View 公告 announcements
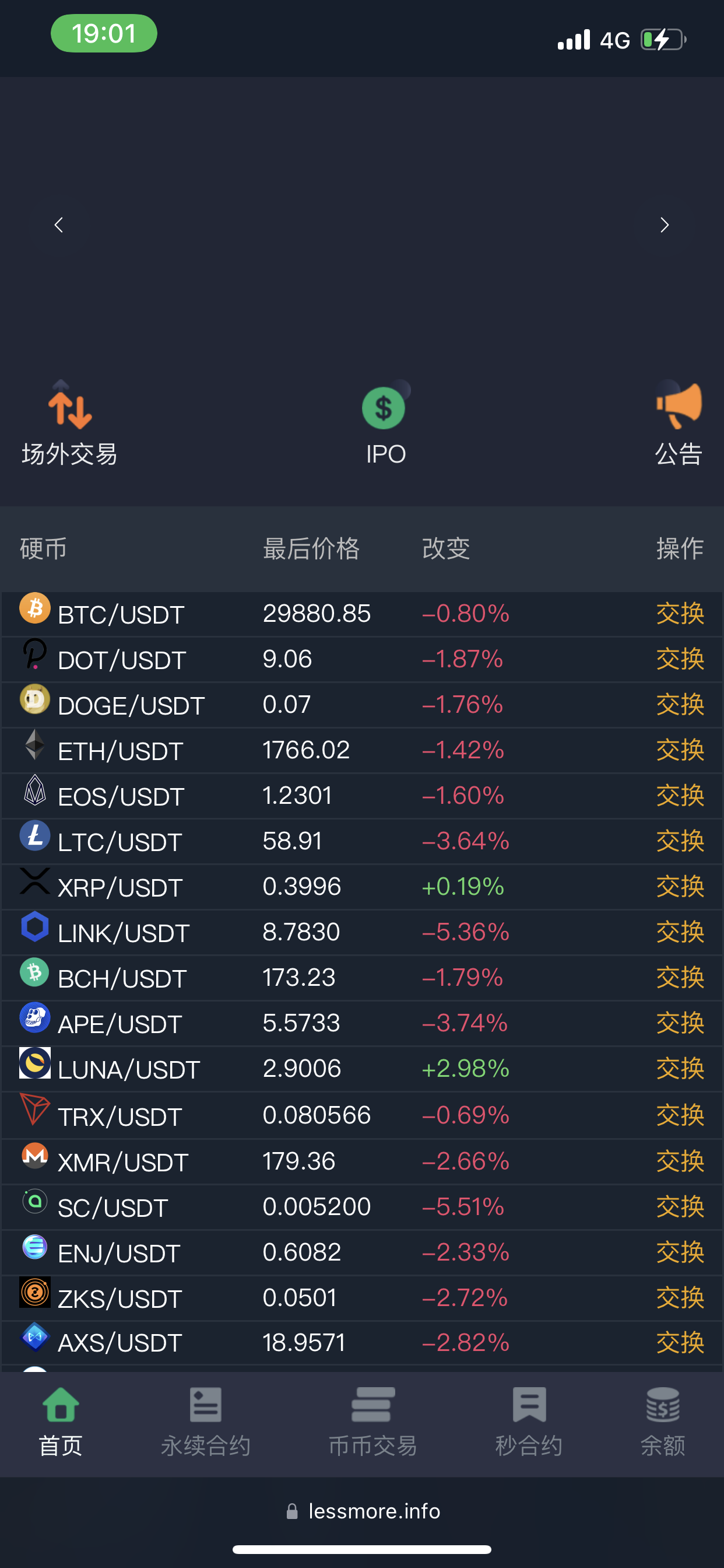This screenshot has height=1568, width=724. pyautogui.click(x=679, y=423)
